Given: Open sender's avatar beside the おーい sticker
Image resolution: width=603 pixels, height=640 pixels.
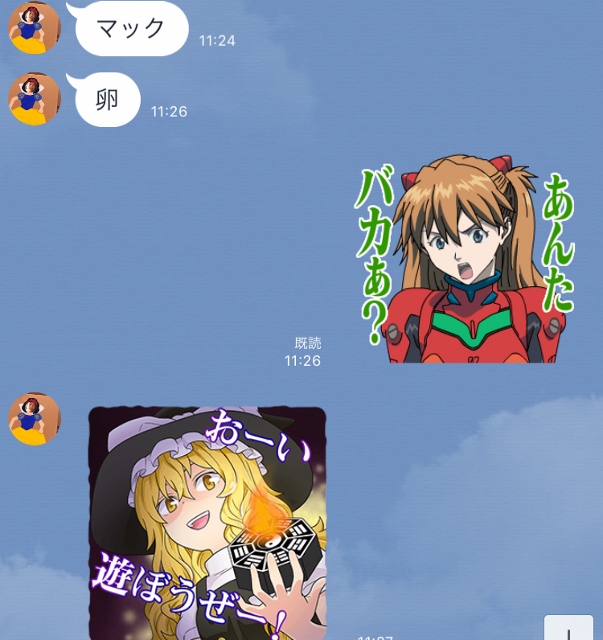Looking at the screenshot, I should (34, 419).
